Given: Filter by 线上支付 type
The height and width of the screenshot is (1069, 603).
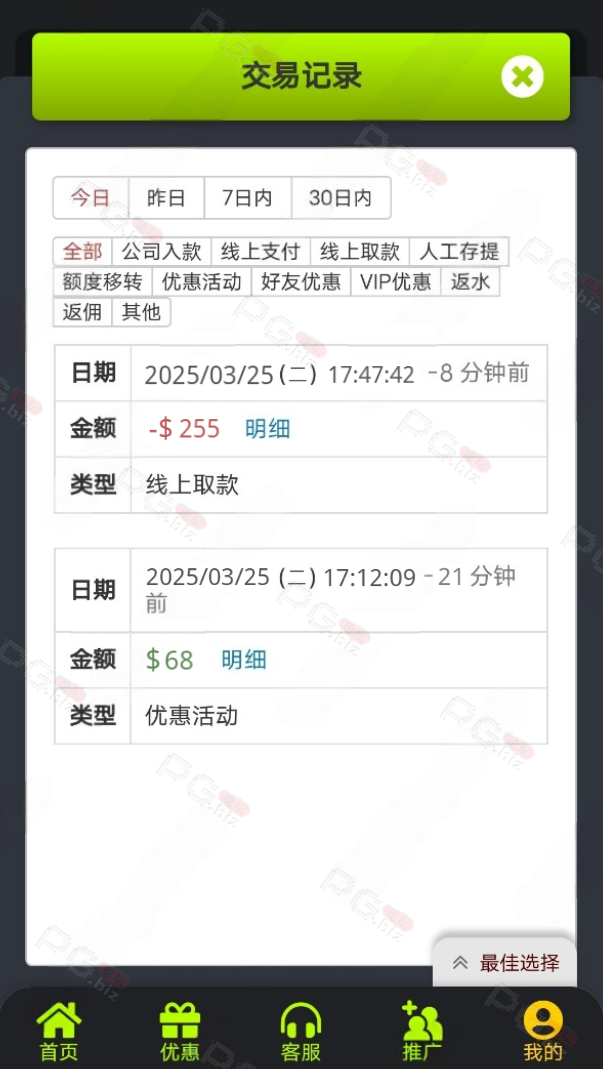Looking at the screenshot, I should coord(261,252).
